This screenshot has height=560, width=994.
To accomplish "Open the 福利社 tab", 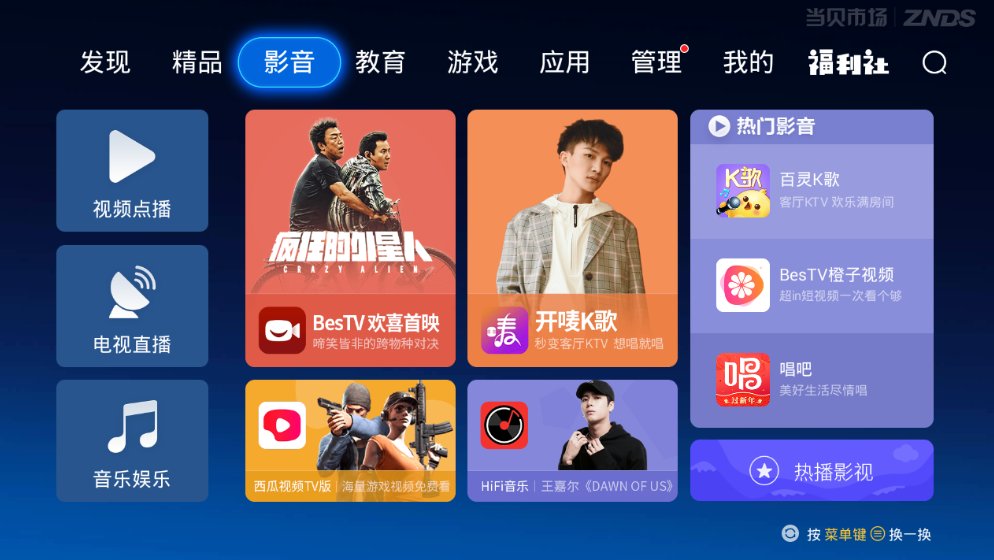I will [x=848, y=63].
